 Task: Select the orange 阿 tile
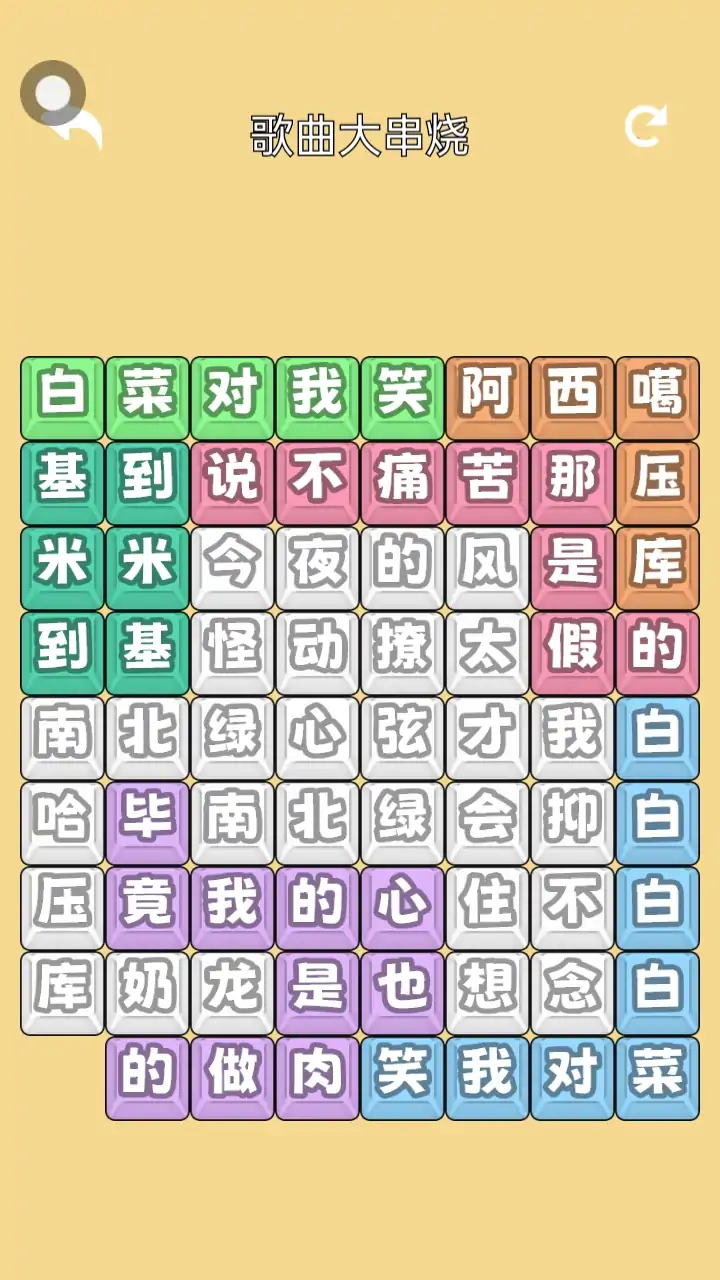[487, 396]
